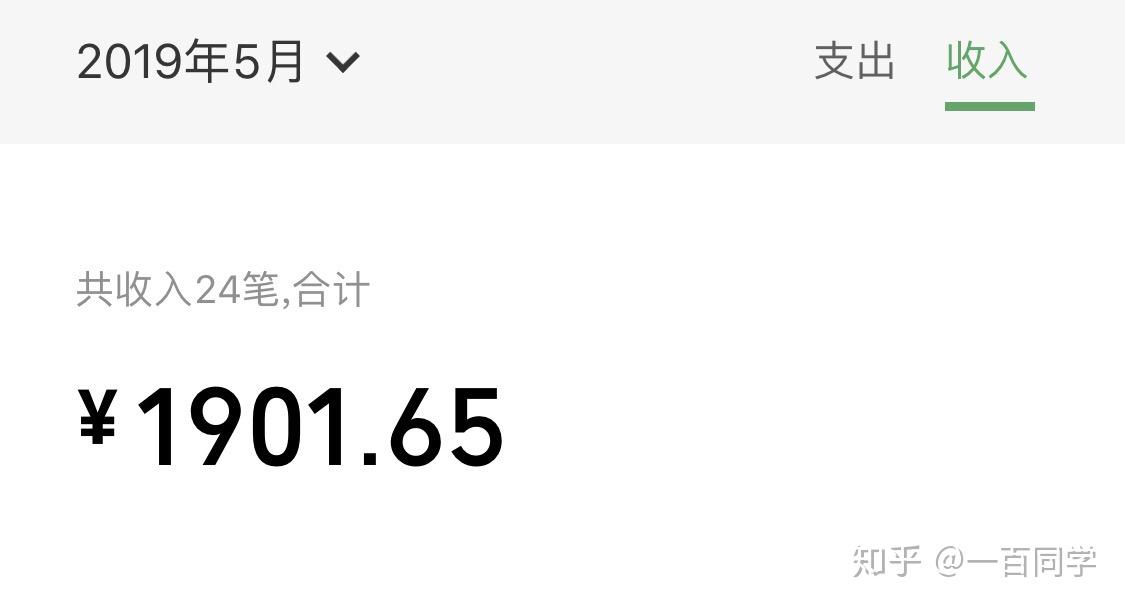
Task: Switch to the 支出 tab
Action: point(854,61)
